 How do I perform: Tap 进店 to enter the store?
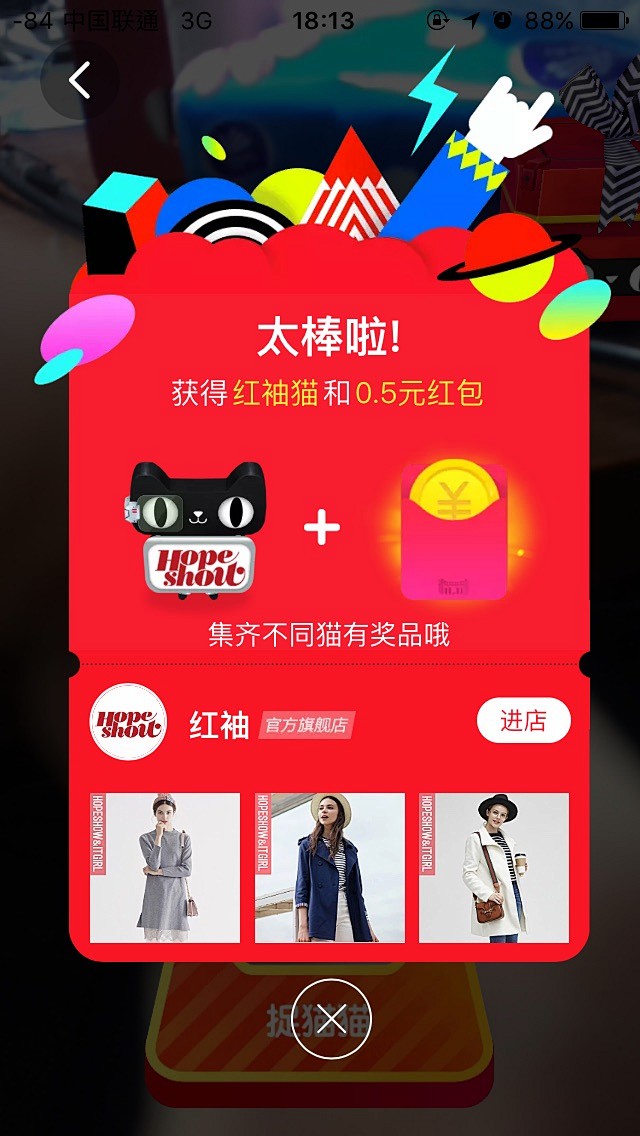523,721
